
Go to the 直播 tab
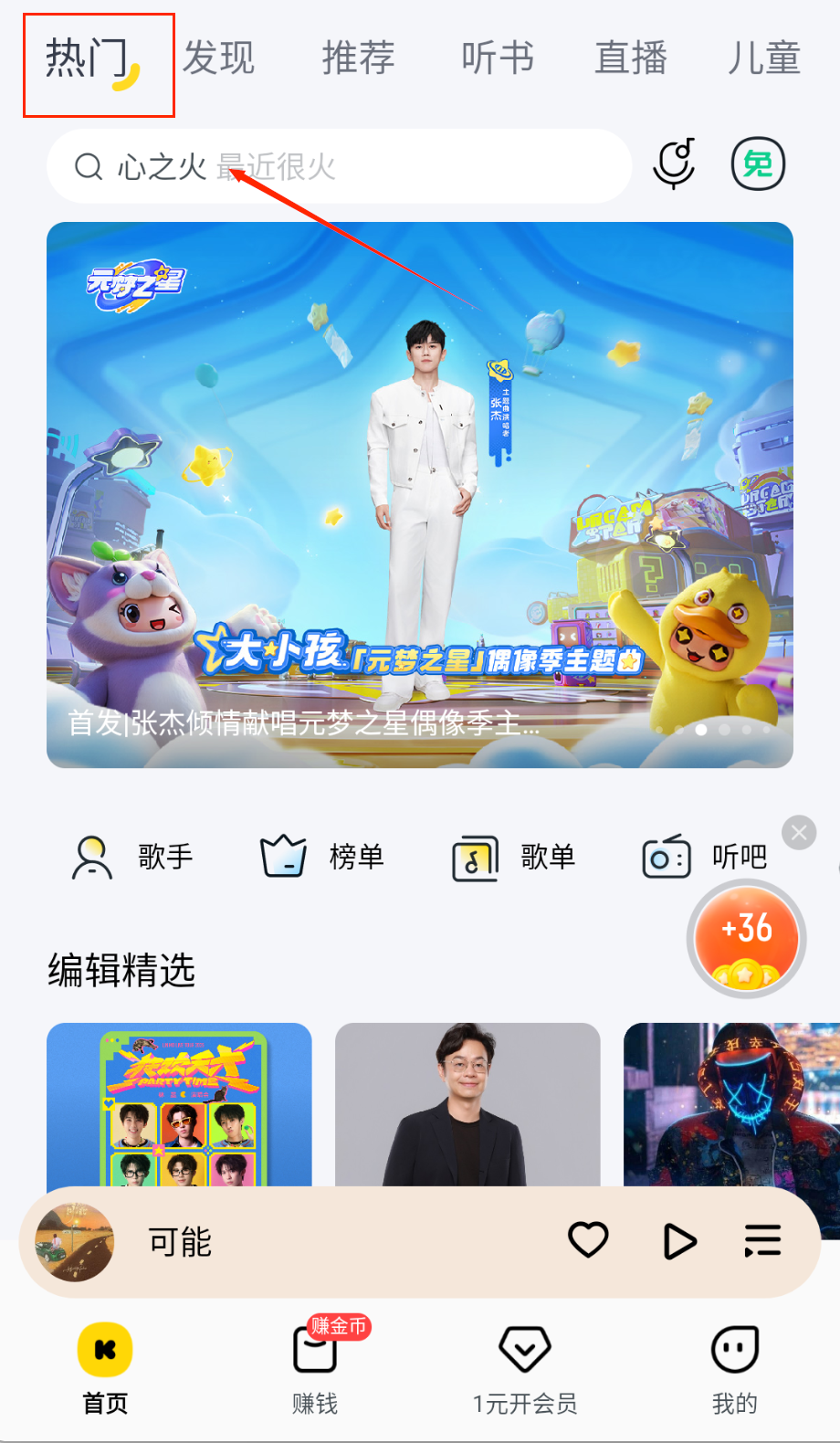(631, 58)
